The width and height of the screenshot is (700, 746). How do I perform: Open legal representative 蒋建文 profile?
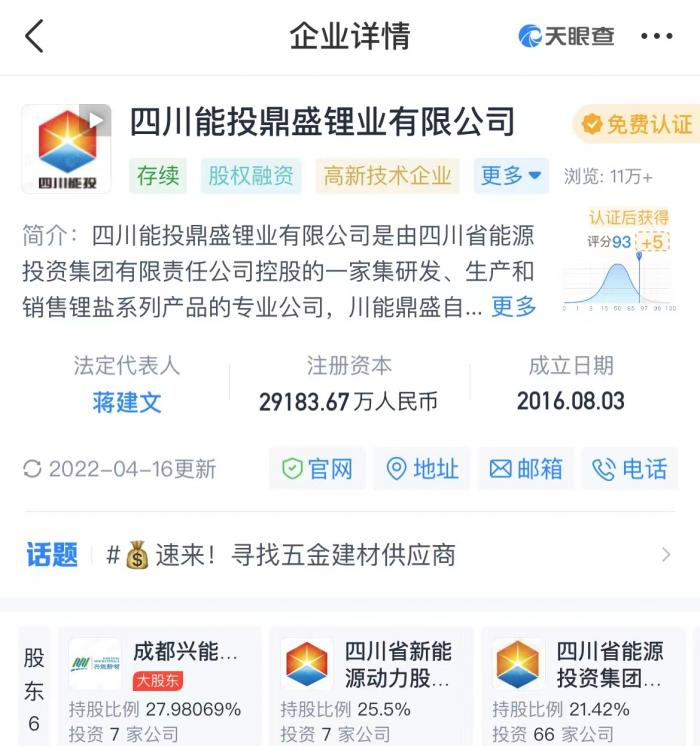(127, 402)
